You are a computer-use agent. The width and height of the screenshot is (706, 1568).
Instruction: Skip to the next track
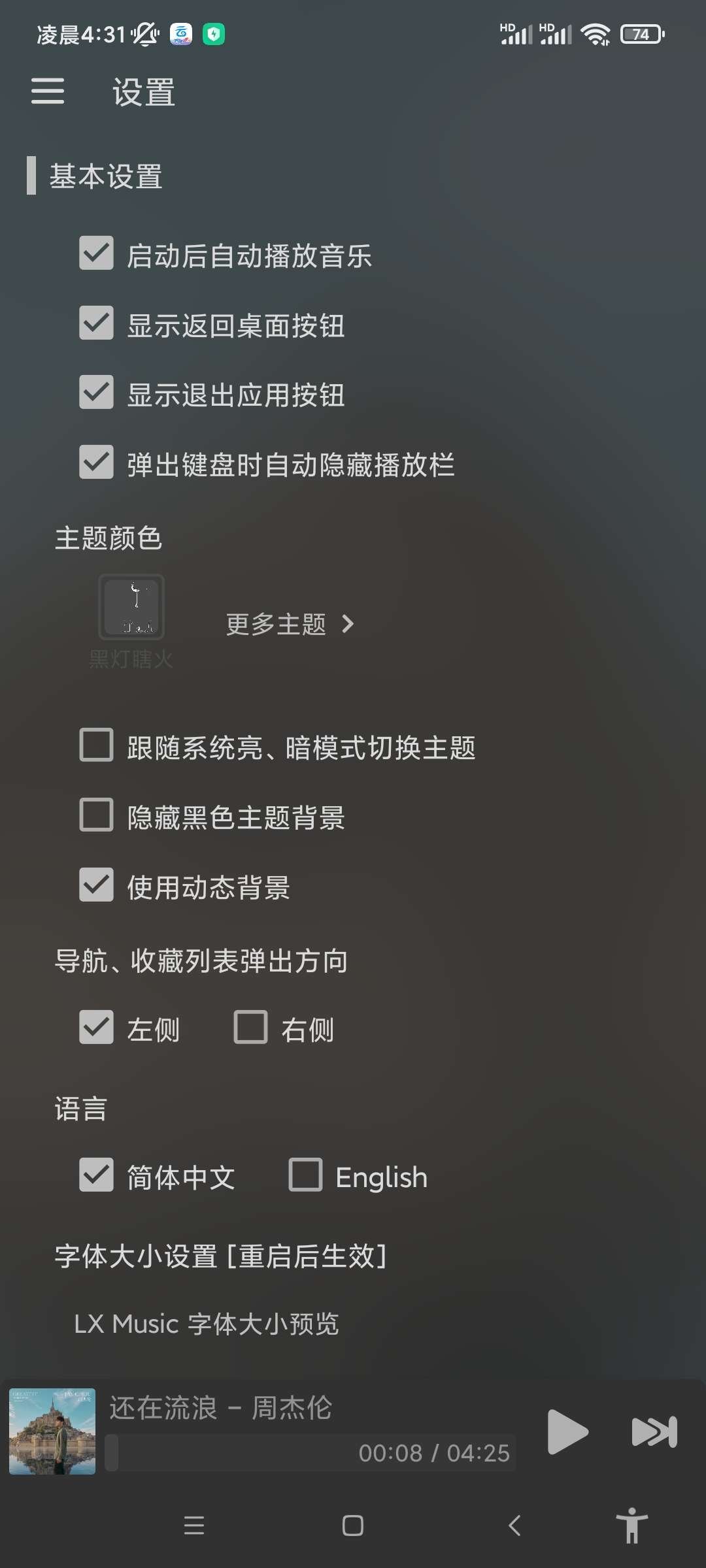pyautogui.click(x=654, y=1432)
